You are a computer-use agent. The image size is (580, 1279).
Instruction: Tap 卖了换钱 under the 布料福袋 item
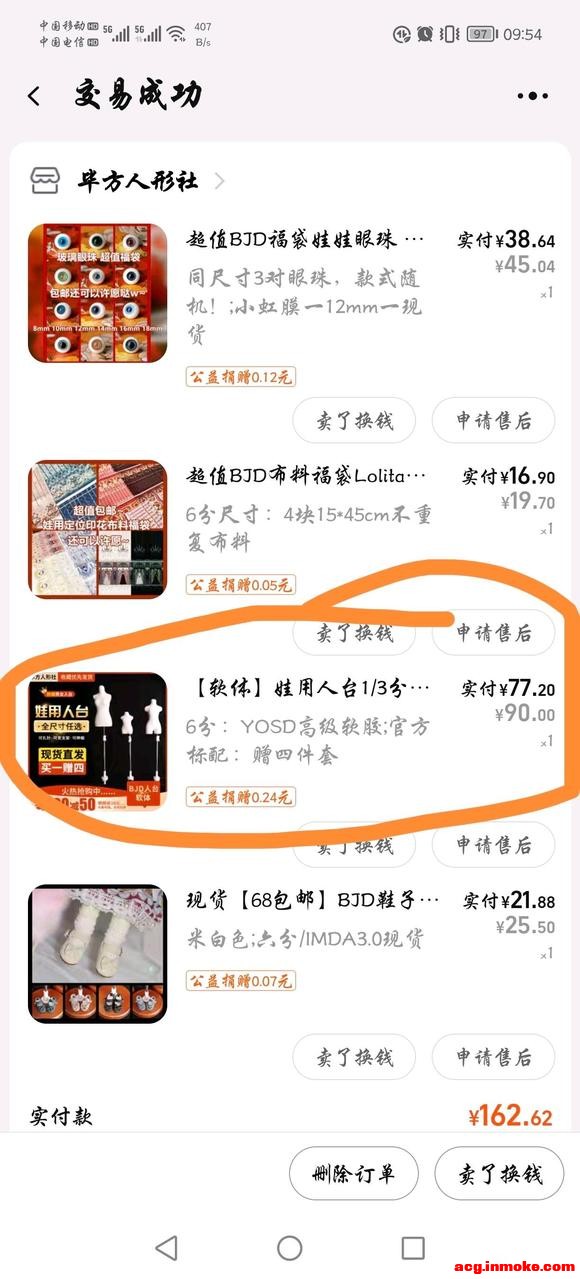point(354,633)
